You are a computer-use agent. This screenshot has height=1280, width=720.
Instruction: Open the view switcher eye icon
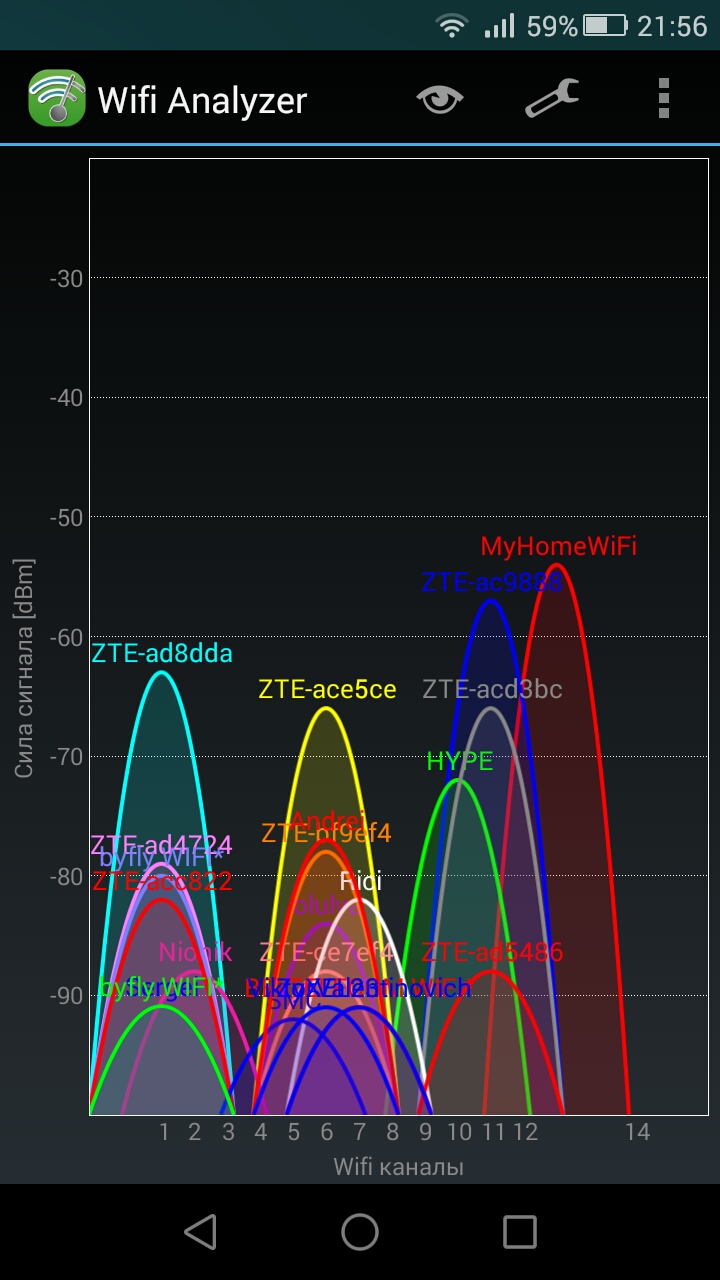coord(440,99)
